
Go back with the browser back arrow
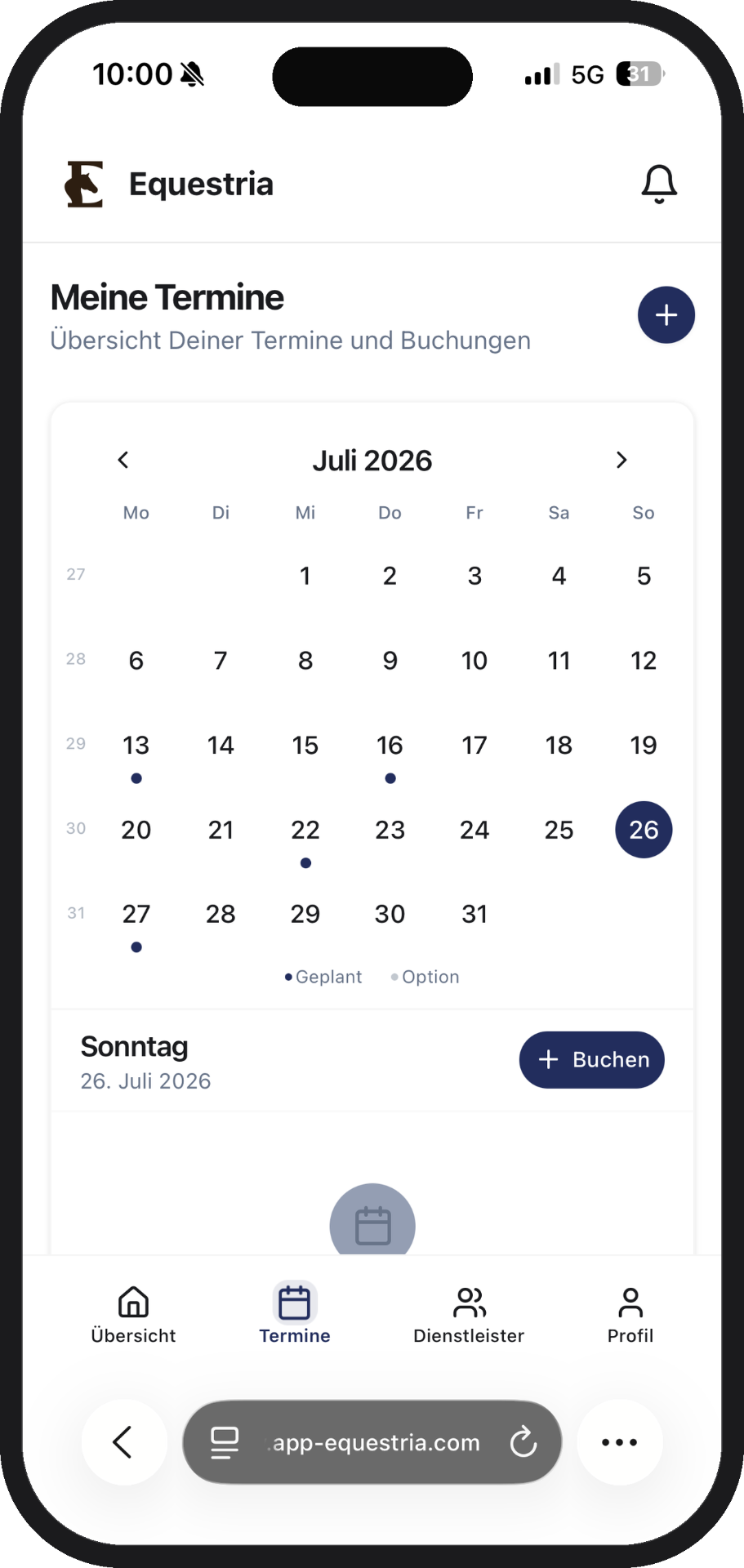[124, 1442]
